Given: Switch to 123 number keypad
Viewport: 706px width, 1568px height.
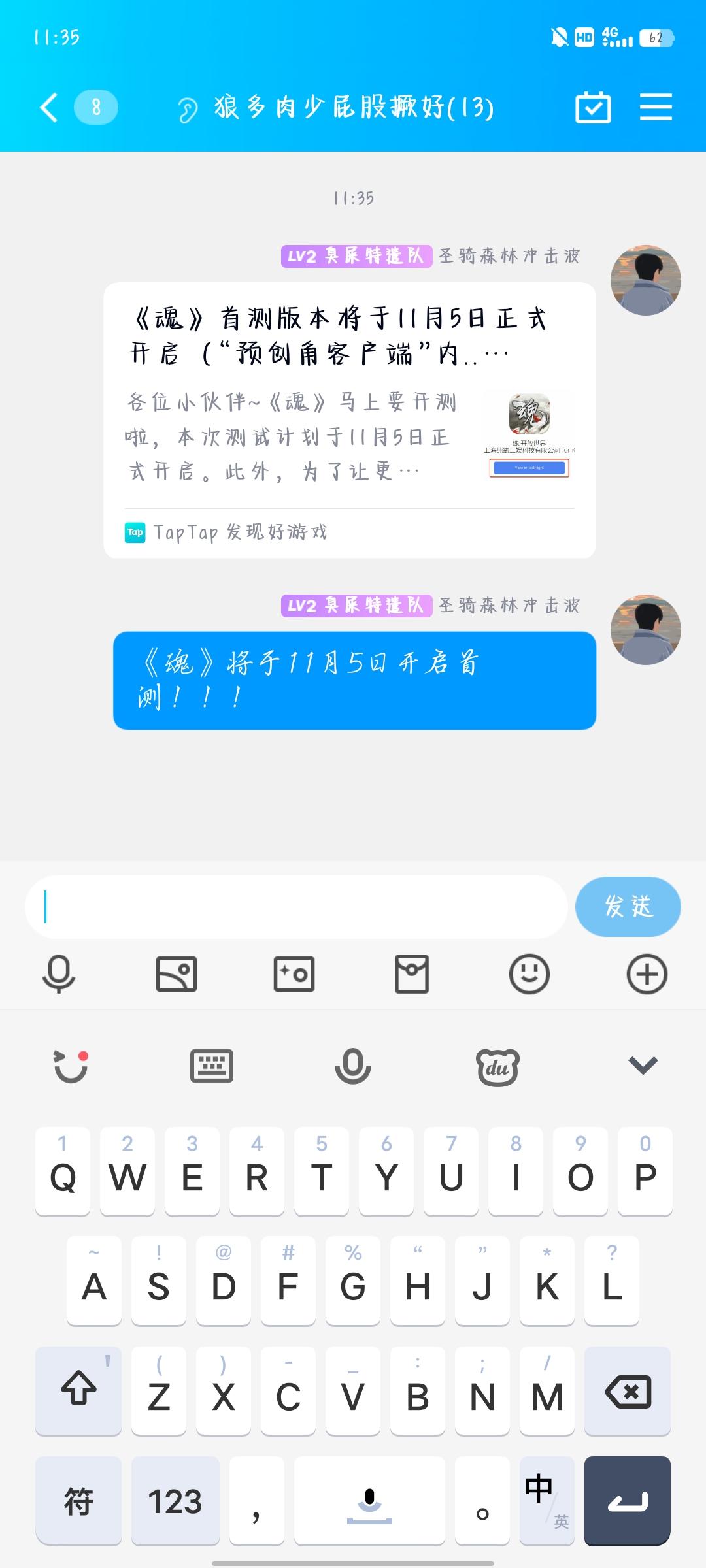Looking at the screenshot, I should click(175, 1500).
